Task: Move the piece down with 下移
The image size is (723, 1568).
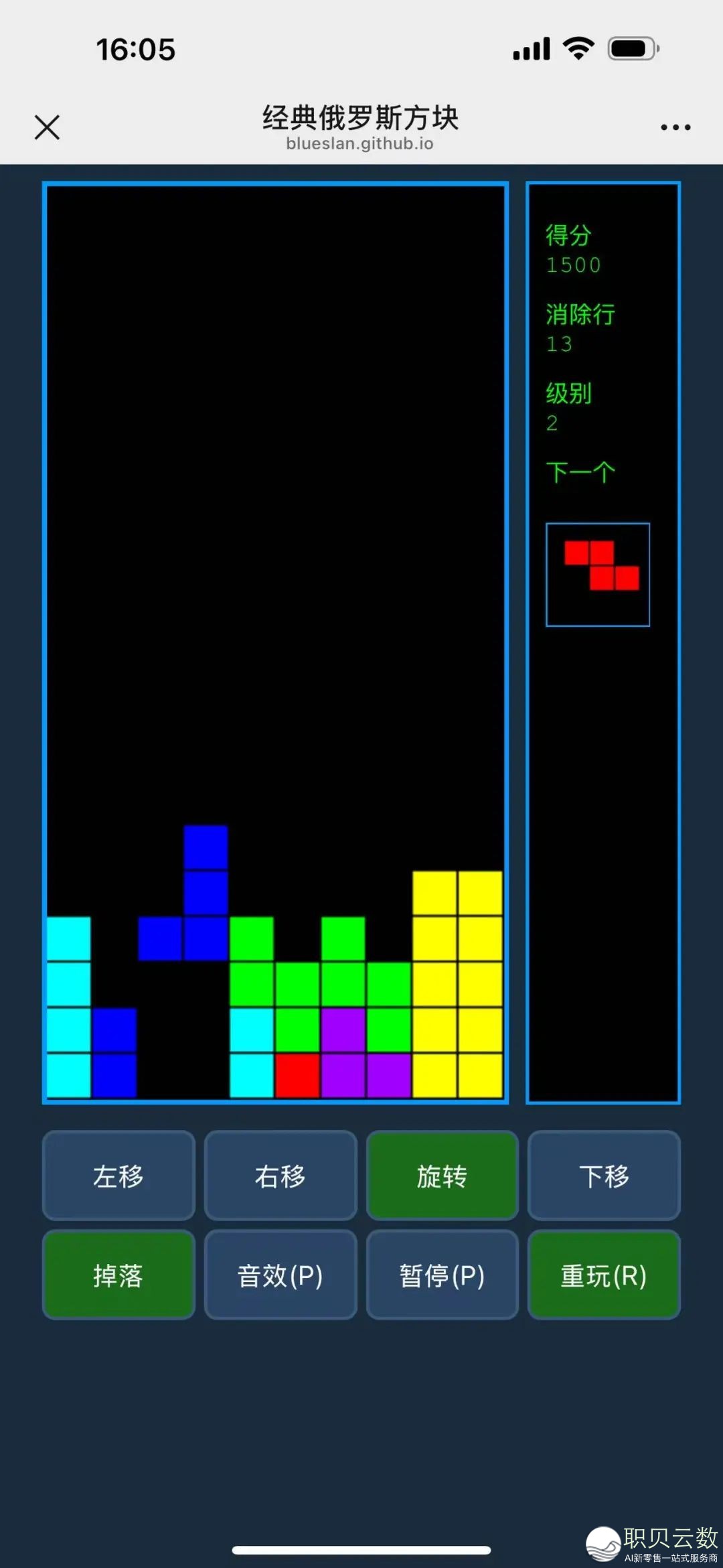Action: coord(604,1176)
